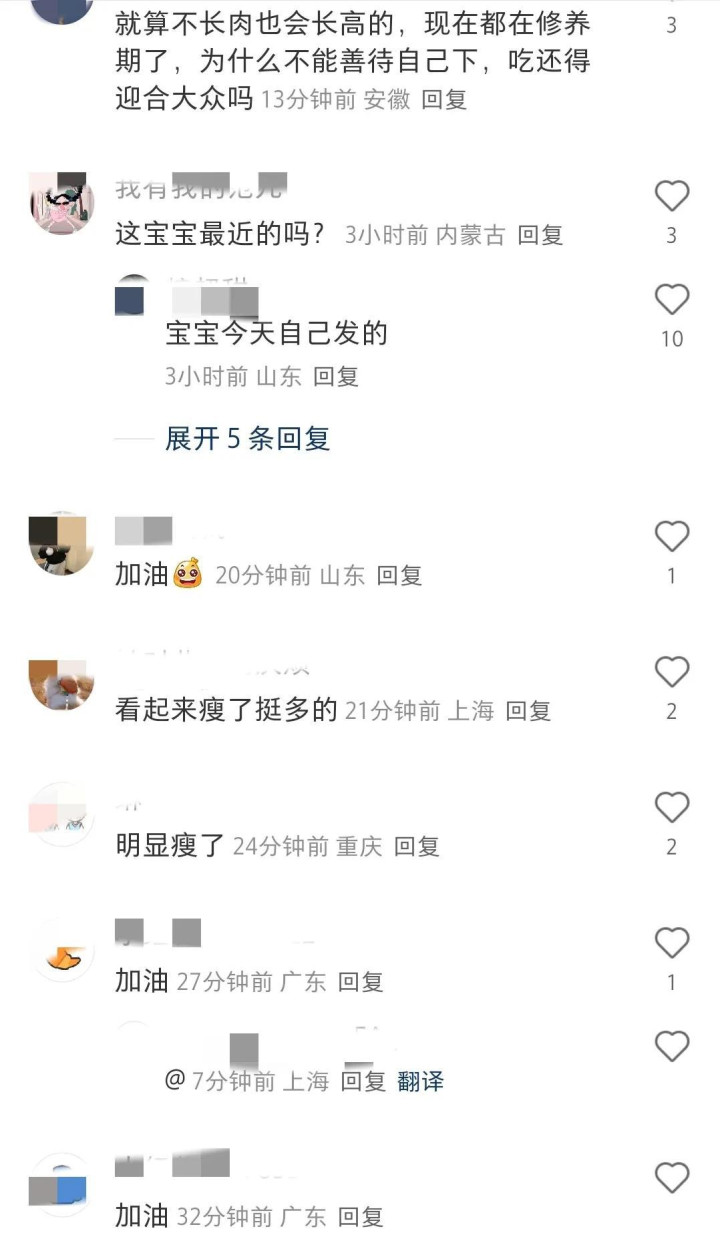This screenshot has width=720, height=1257.
Task: Like the 加油 comment posted 27分钟前
Action: [671, 943]
